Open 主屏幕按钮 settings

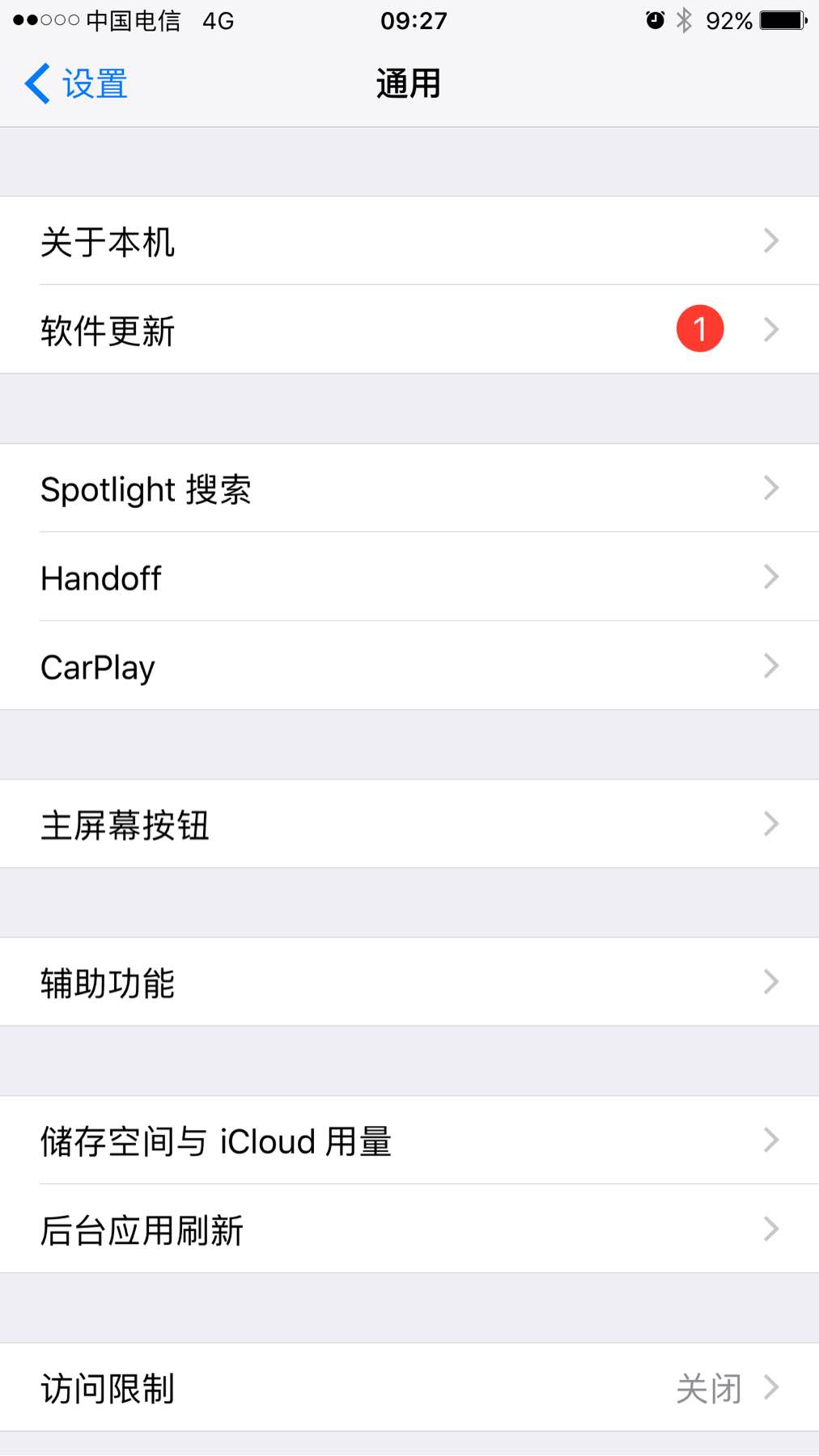[x=409, y=824]
